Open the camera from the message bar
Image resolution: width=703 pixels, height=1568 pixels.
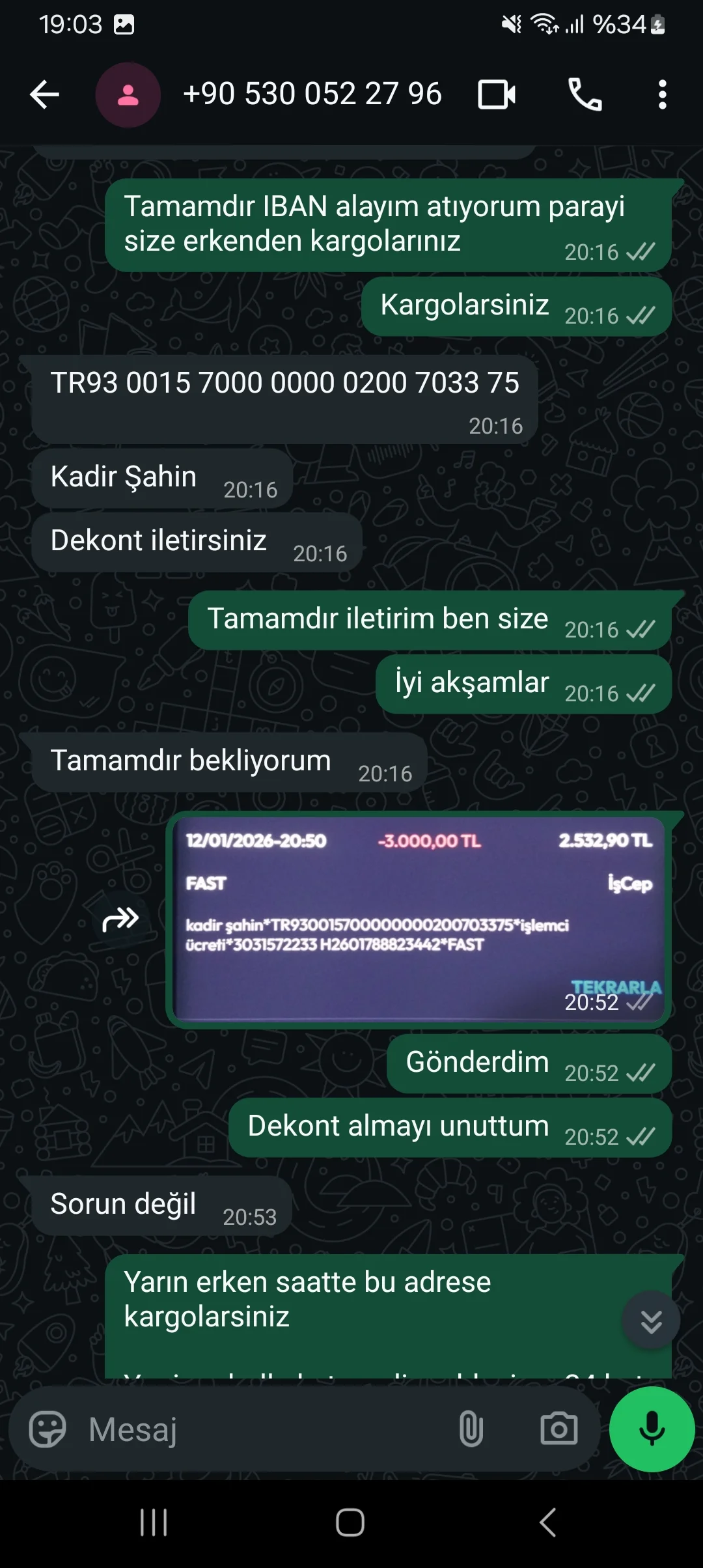558,1430
